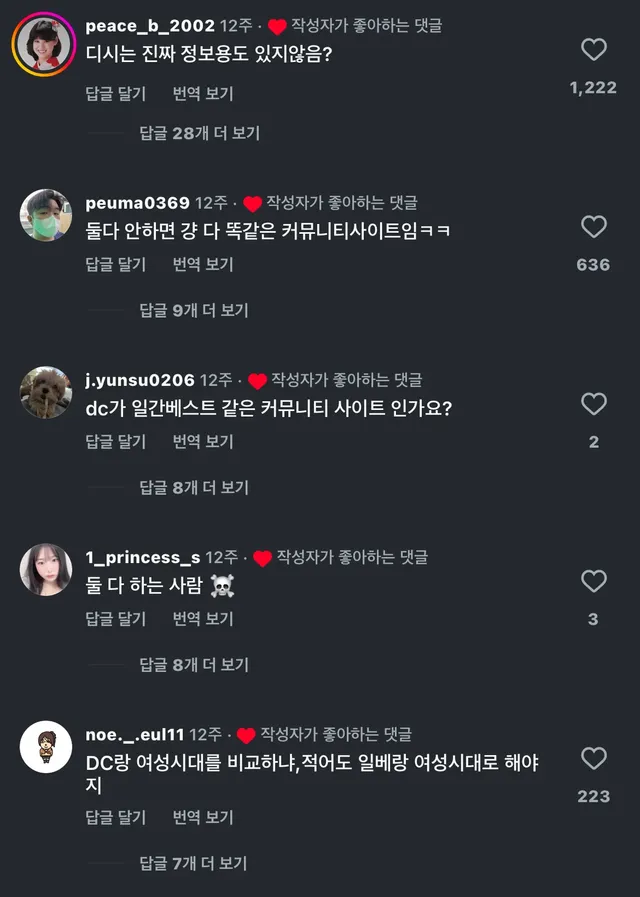
Task: View 8 more replies under j.yunsu0206
Action: [193, 487]
